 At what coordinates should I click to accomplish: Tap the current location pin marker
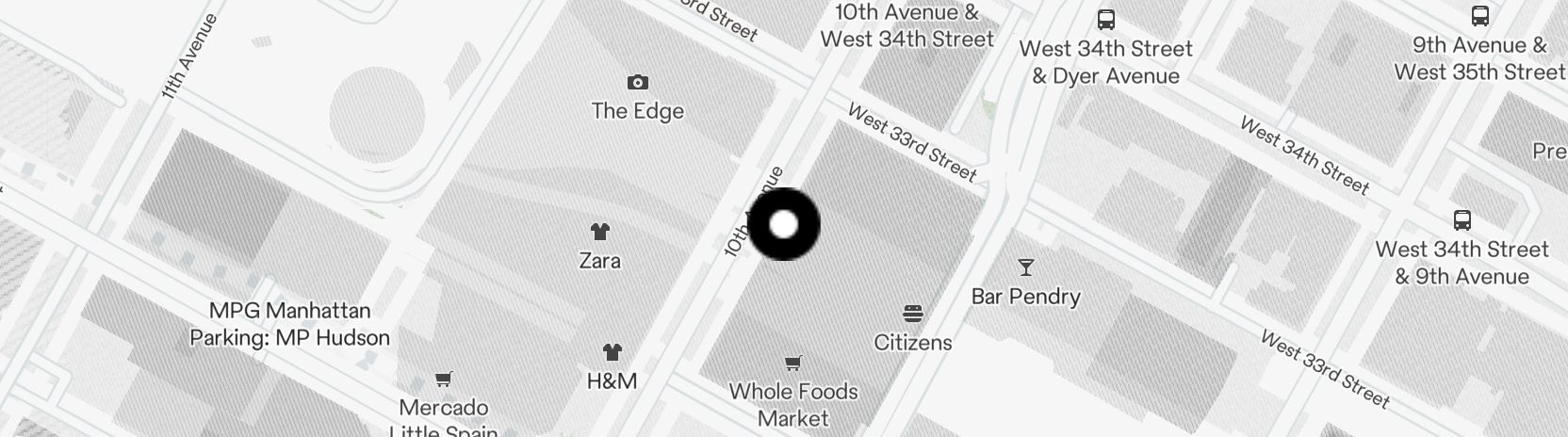pyautogui.click(x=783, y=224)
